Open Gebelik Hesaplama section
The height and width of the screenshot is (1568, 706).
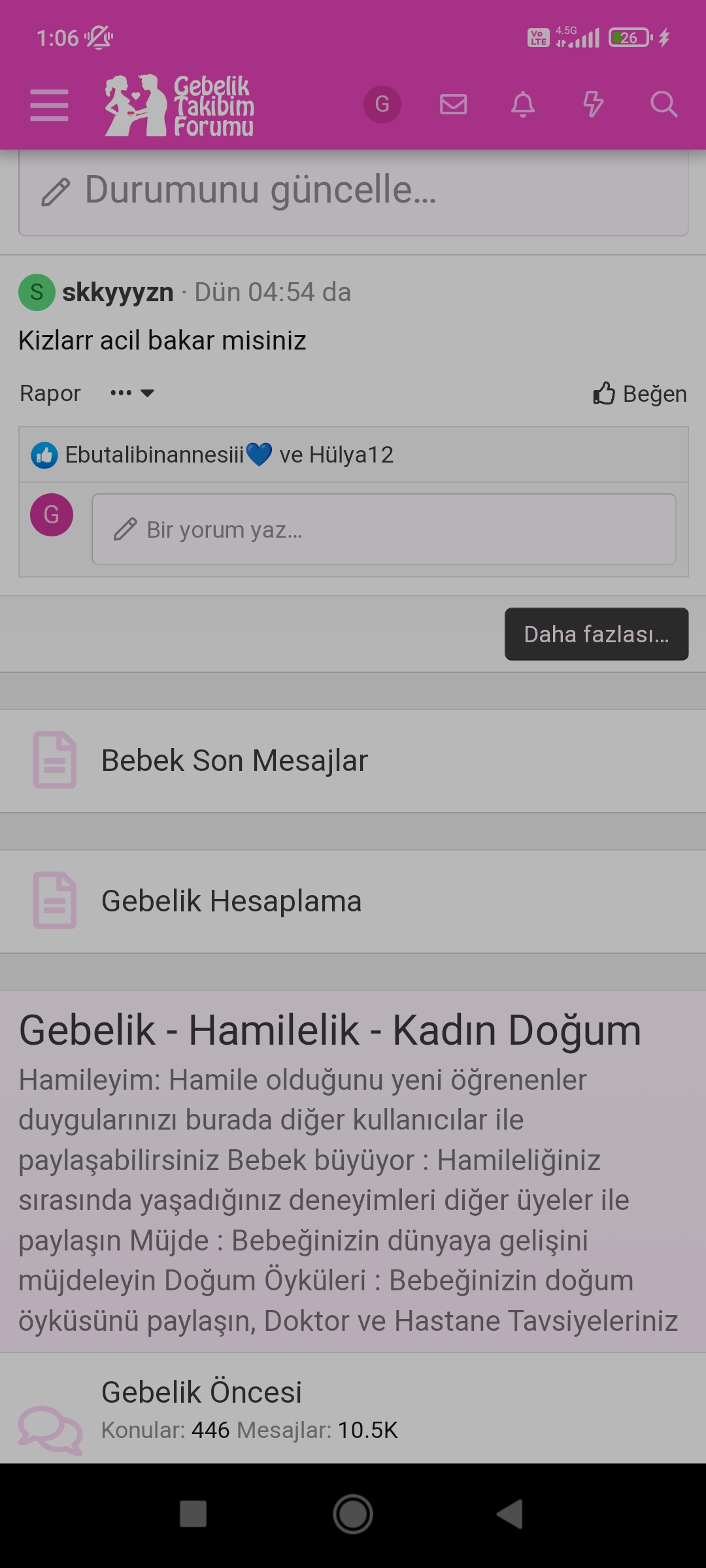(230, 900)
